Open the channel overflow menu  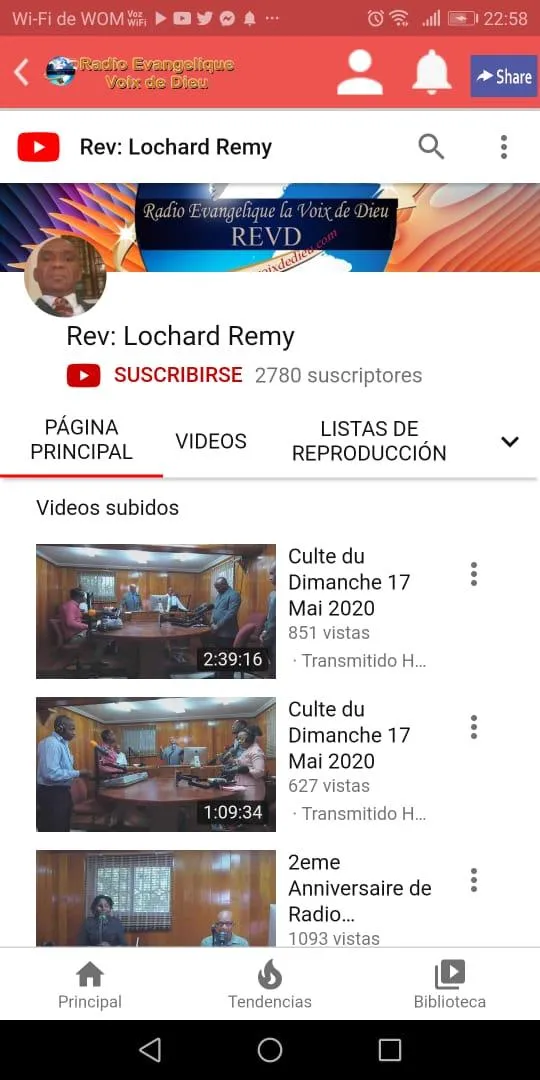(x=503, y=147)
